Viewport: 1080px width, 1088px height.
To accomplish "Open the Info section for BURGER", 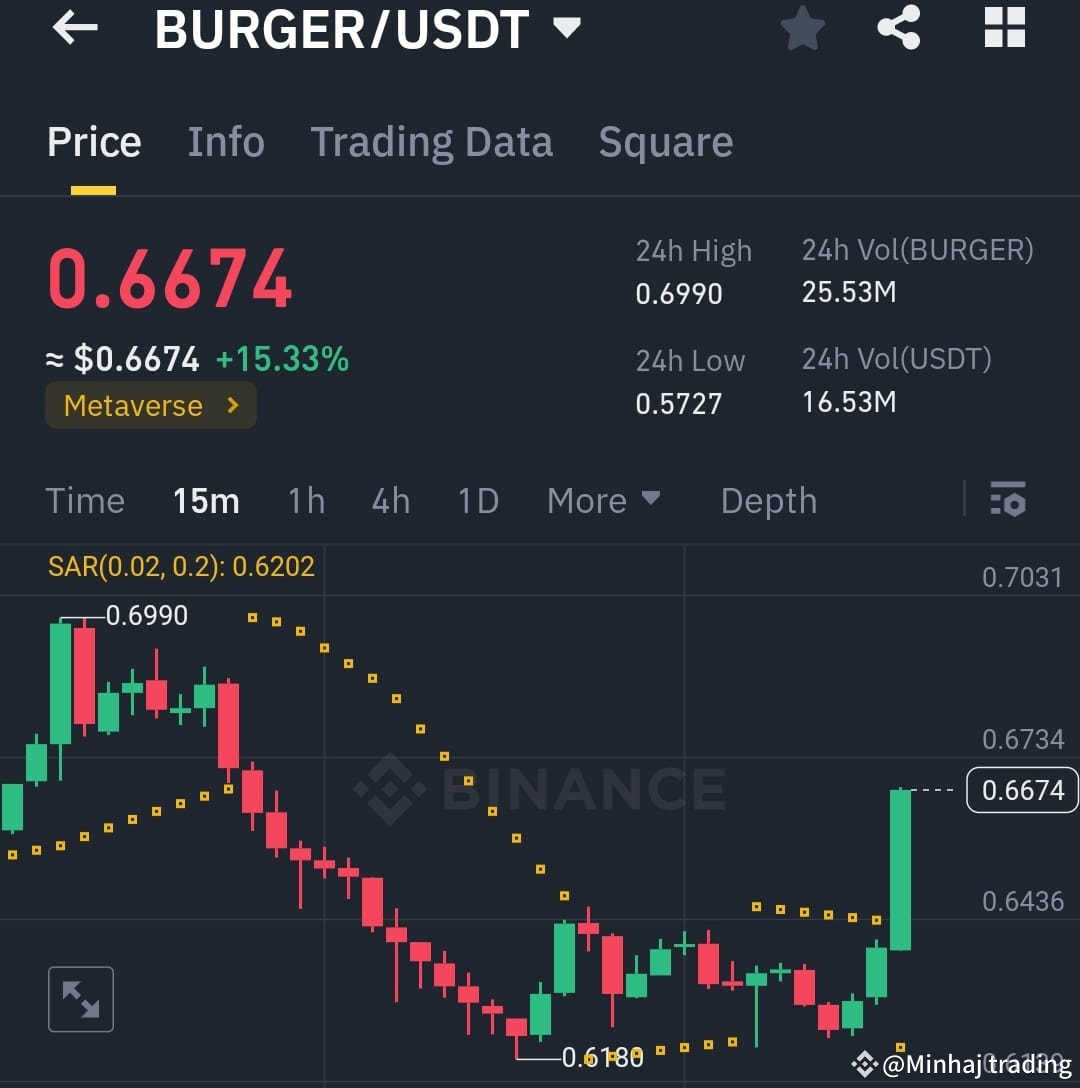I will [x=225, y=142].
